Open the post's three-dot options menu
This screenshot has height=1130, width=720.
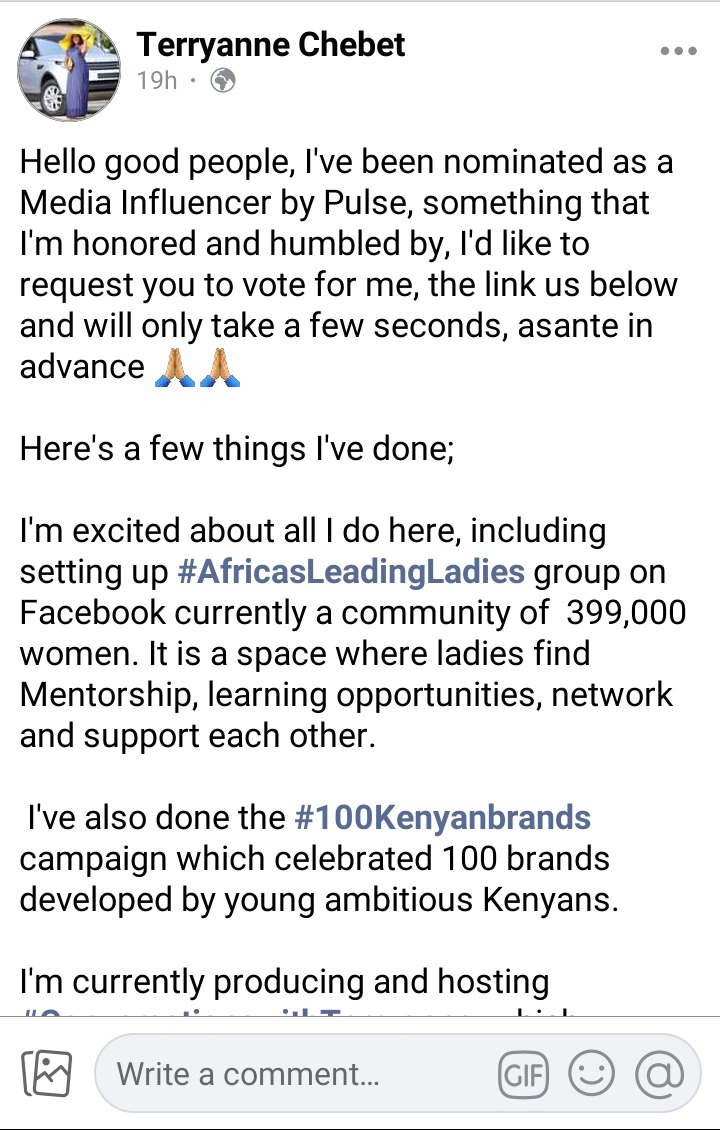pyautogui.click(x=679, y=50)
